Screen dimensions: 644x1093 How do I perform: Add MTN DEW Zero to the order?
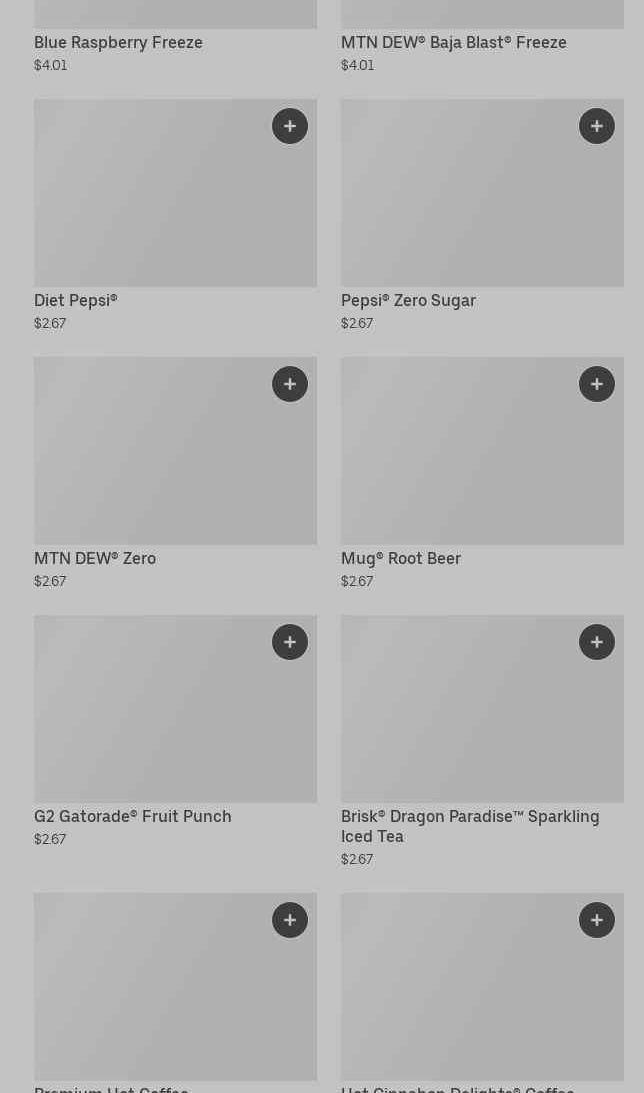290,384
